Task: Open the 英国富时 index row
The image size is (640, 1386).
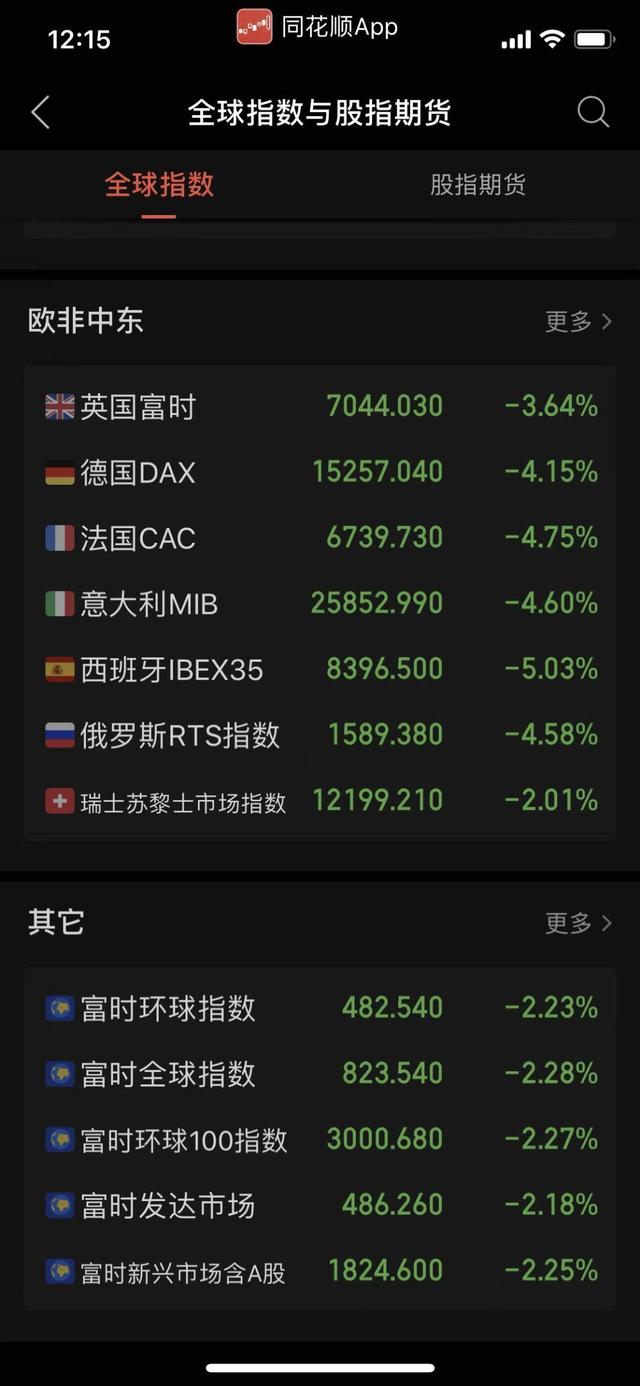Action: point(320,406)
